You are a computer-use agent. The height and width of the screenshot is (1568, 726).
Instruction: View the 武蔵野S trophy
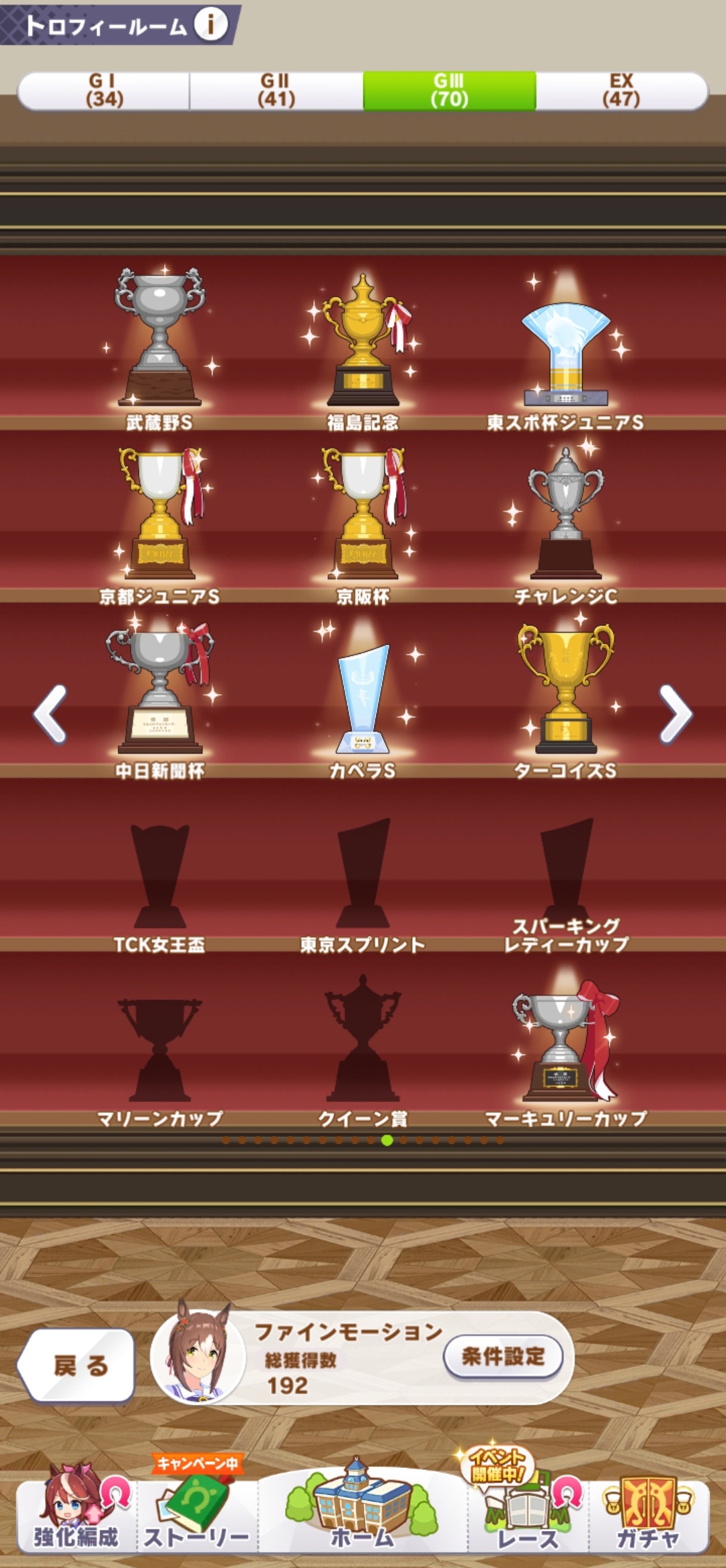click(x=159, y=339)
